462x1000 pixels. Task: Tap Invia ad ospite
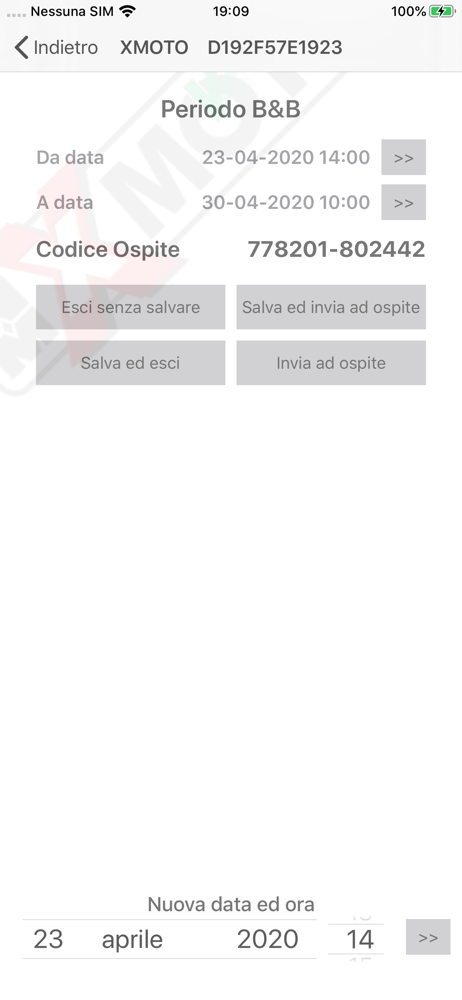331,363
